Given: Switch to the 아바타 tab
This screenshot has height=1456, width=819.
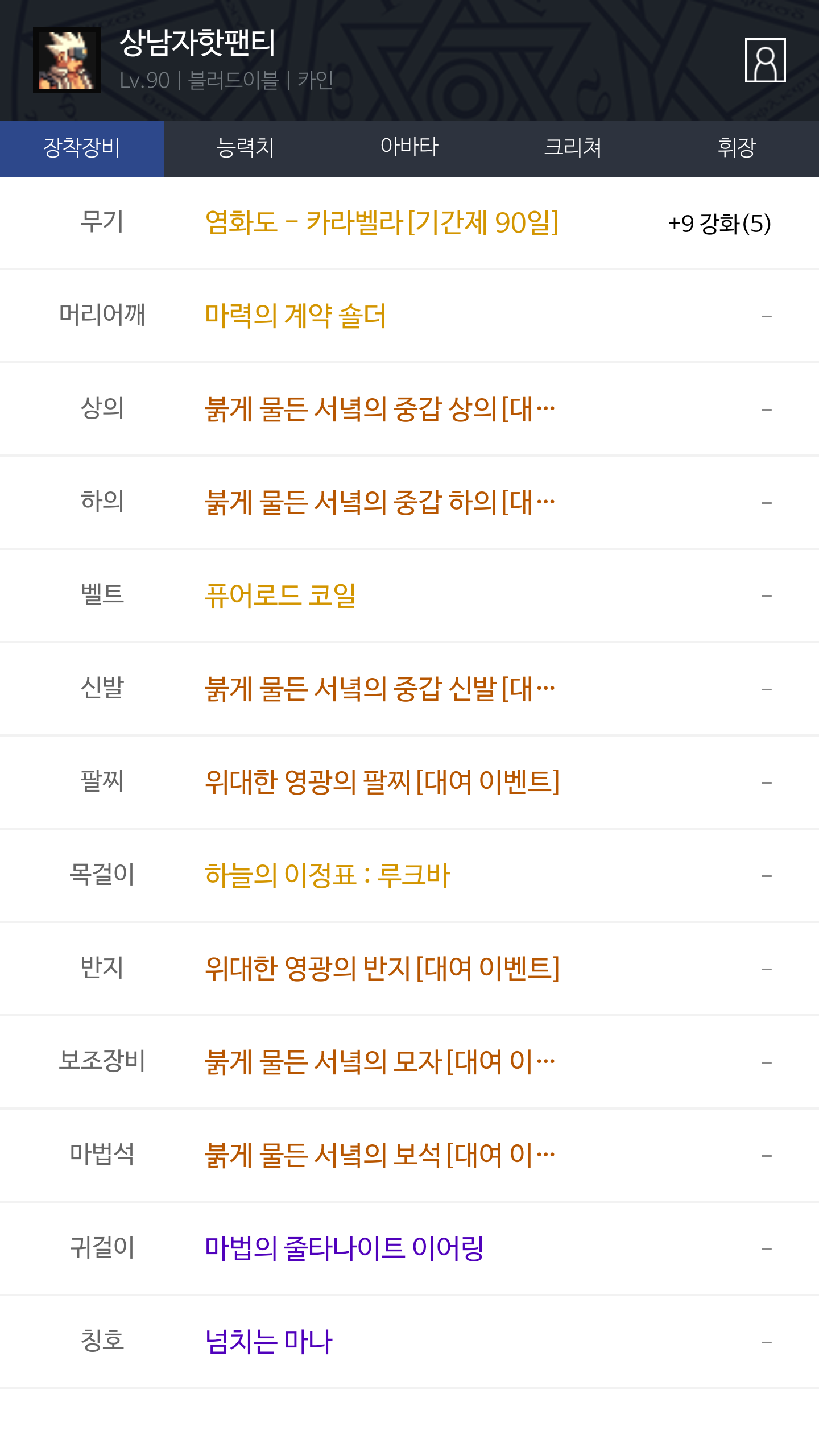Looking at the screenshot, I should pos(409,148).
